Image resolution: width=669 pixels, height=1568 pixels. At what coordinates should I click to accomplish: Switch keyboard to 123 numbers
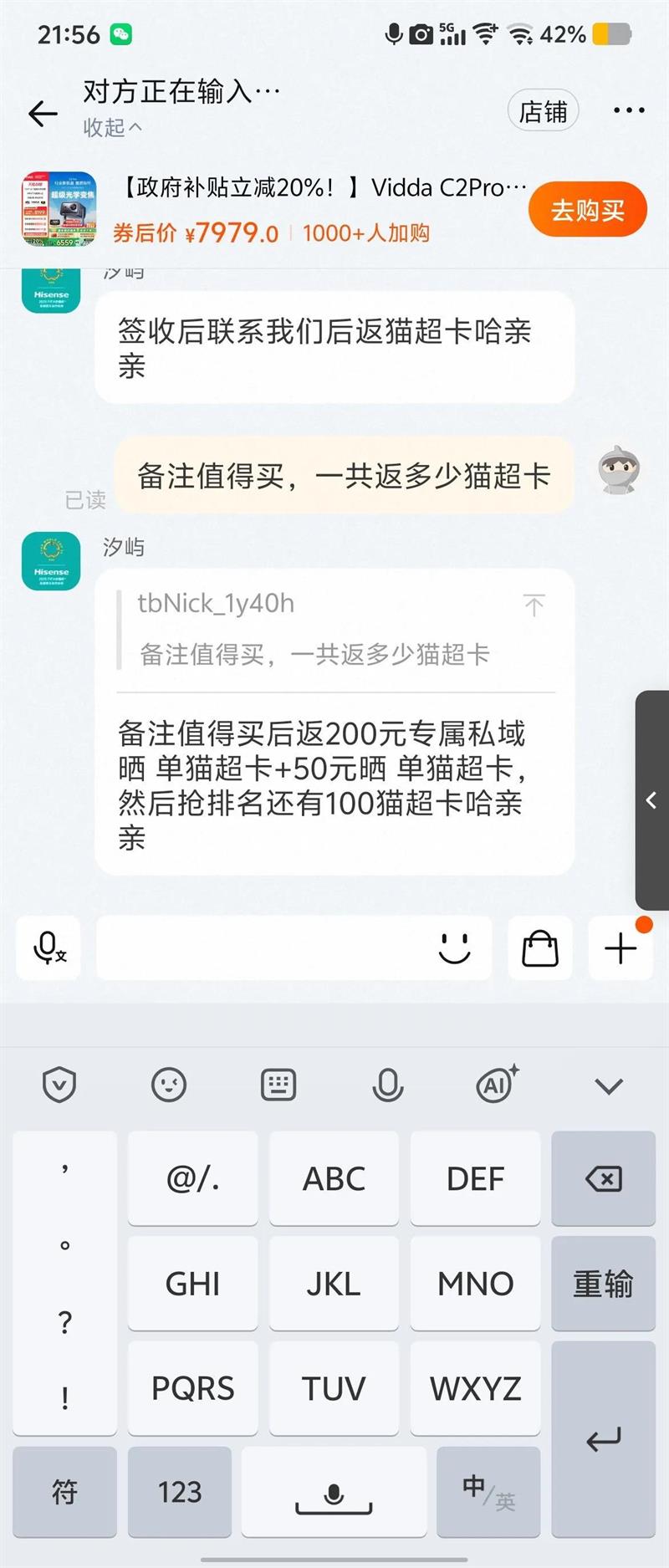pyautogui.click(x=180, y=1492)
